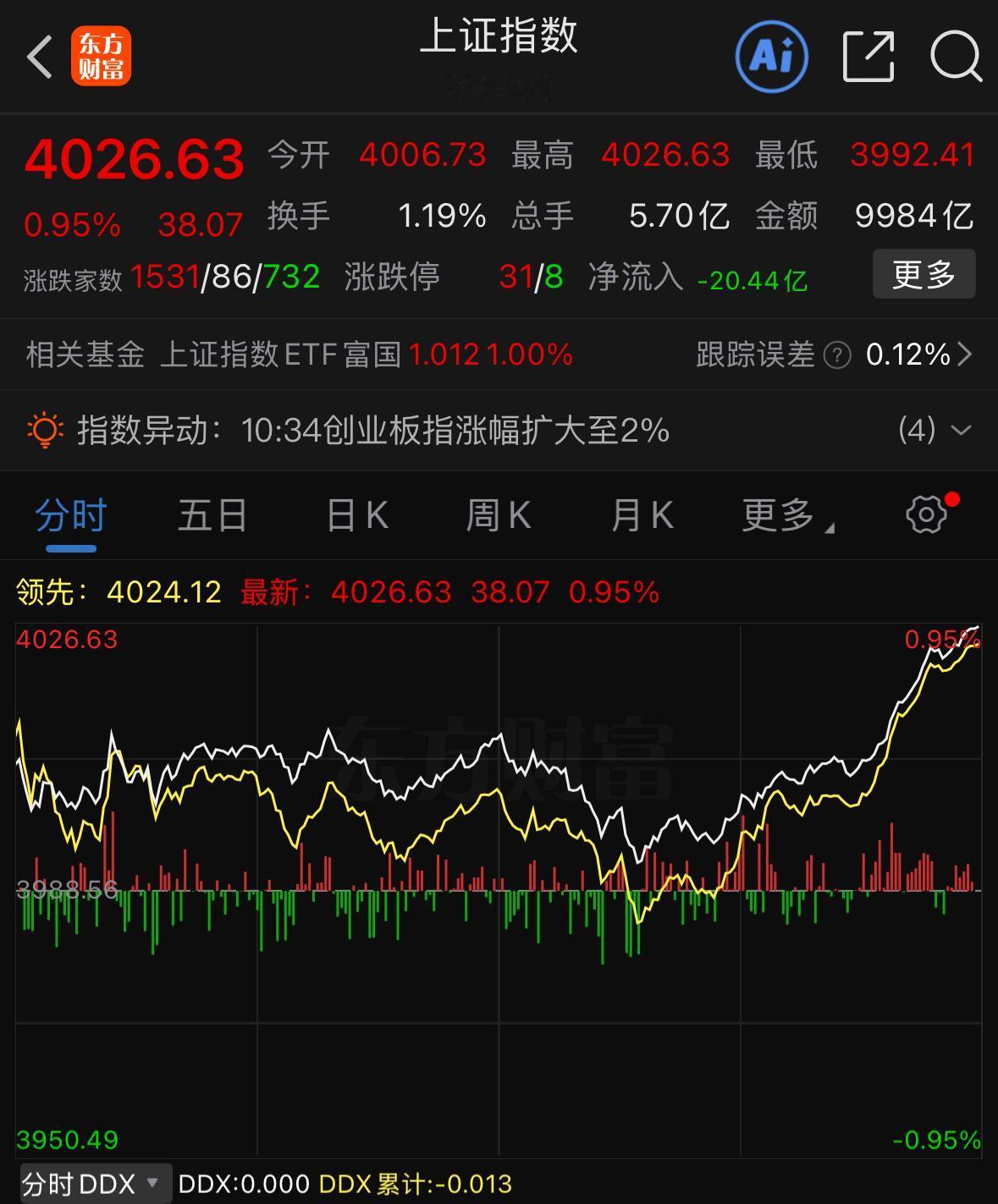This screenshot has height=1204, width=998.
Task: Switch to the 五日 tab
Action: pos(212,515)
